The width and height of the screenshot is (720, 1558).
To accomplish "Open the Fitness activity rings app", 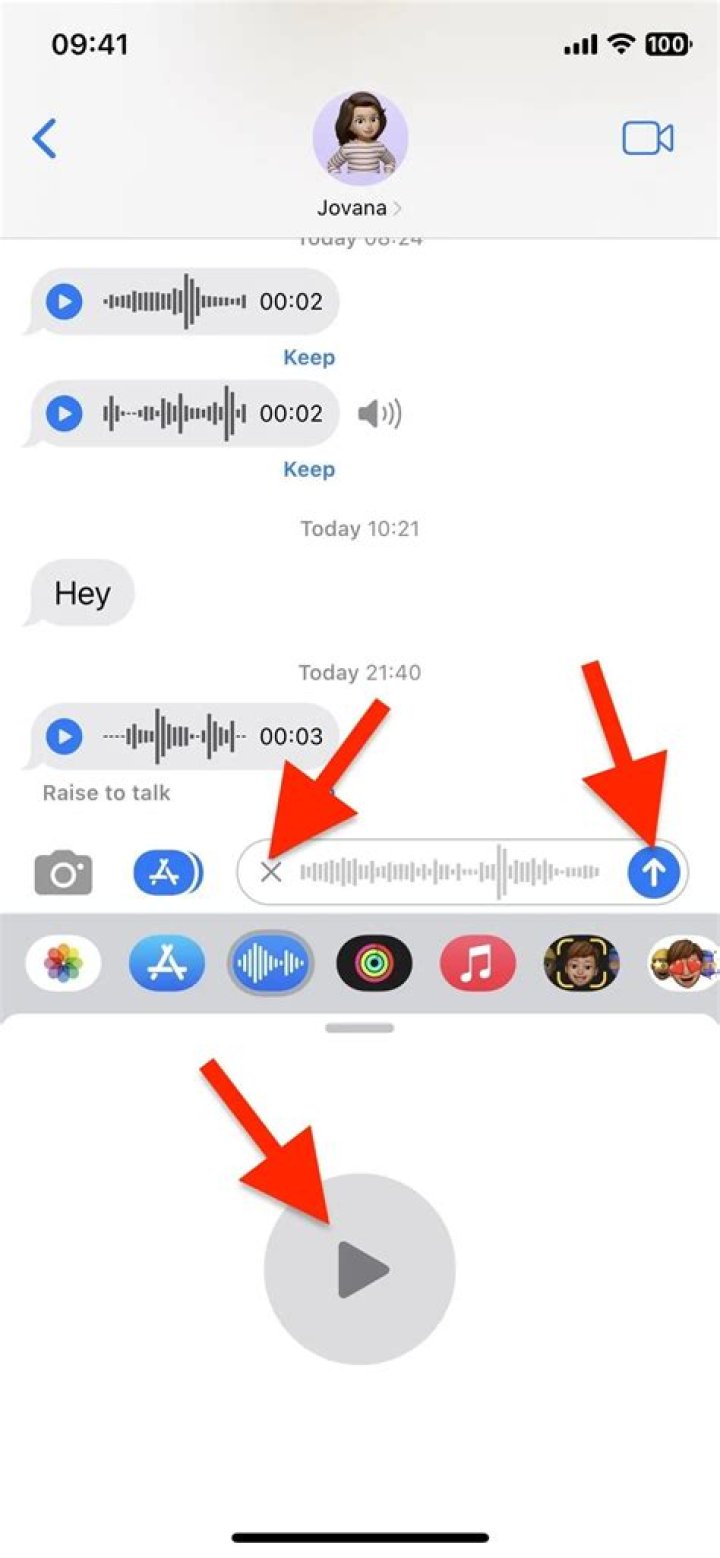I will tap(374, 964).
